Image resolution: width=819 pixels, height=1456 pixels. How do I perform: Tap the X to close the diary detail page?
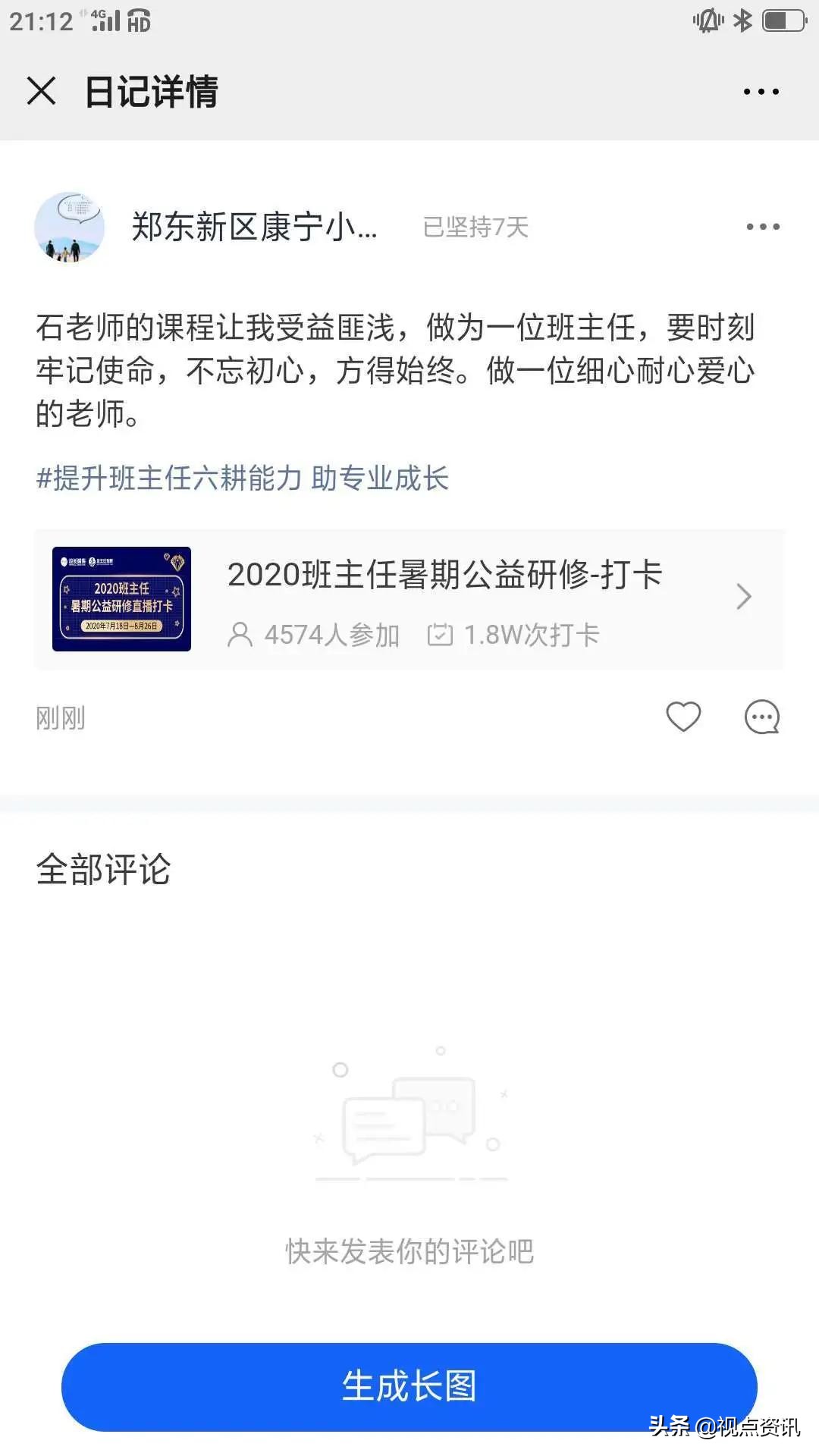point(40,92)
